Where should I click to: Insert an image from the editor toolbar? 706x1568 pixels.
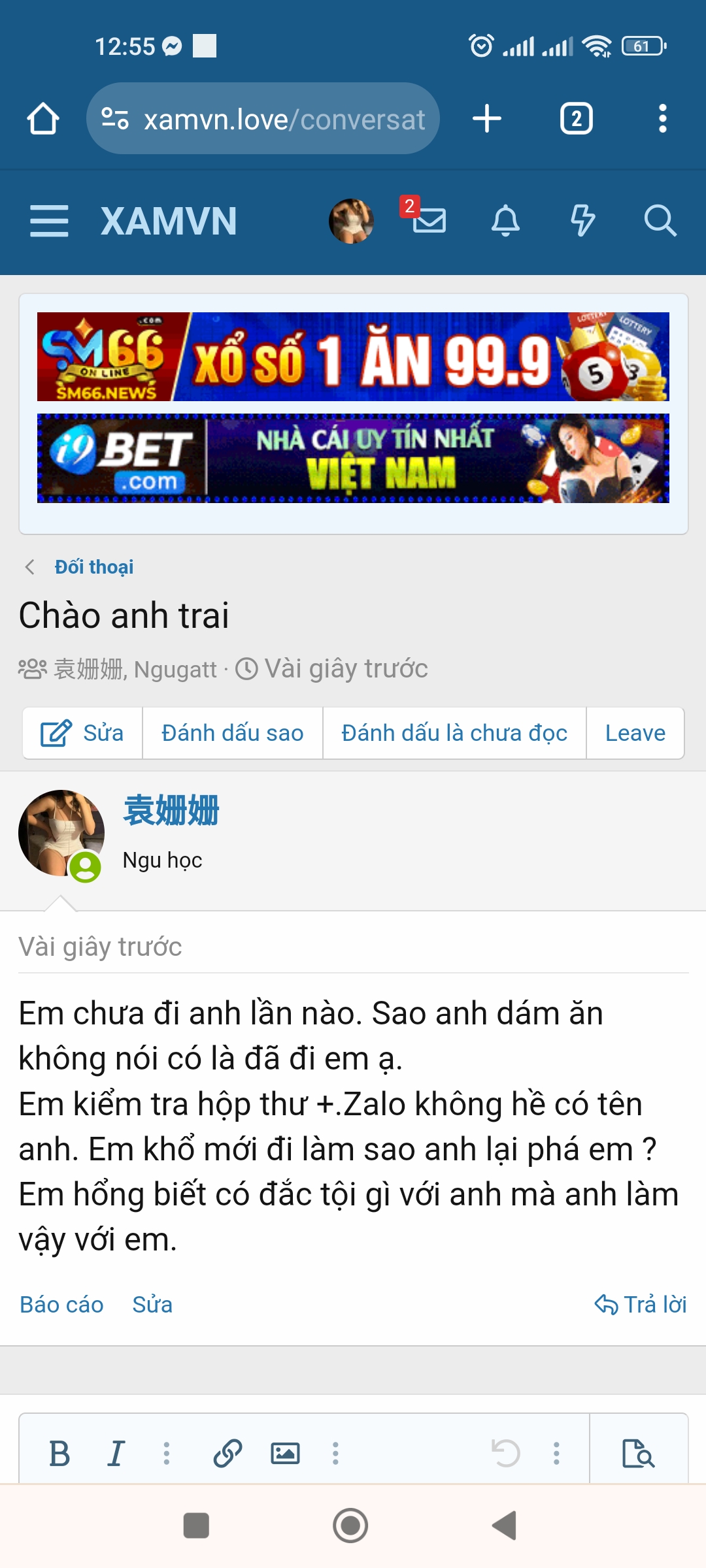click(285, 1454)
